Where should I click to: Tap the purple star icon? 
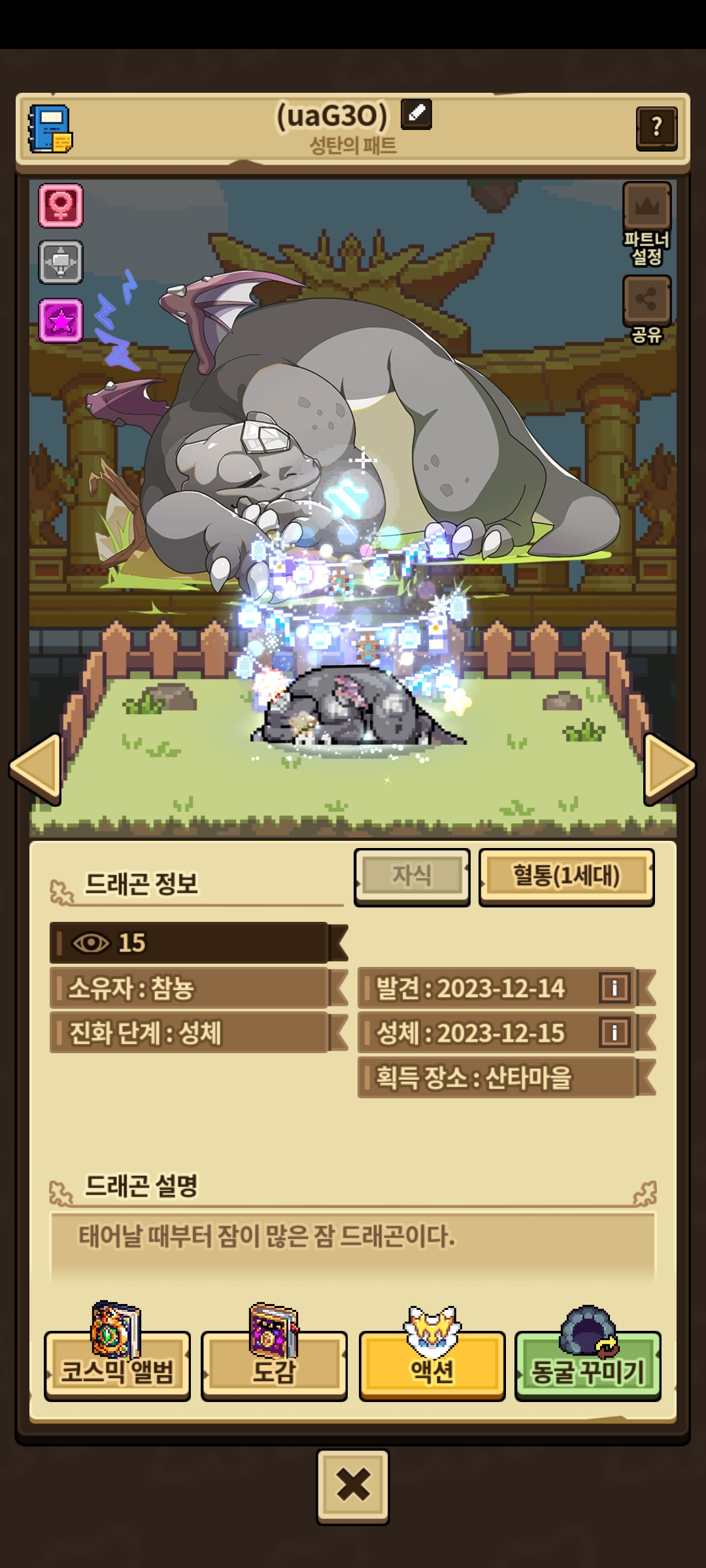tap(61, 320)
